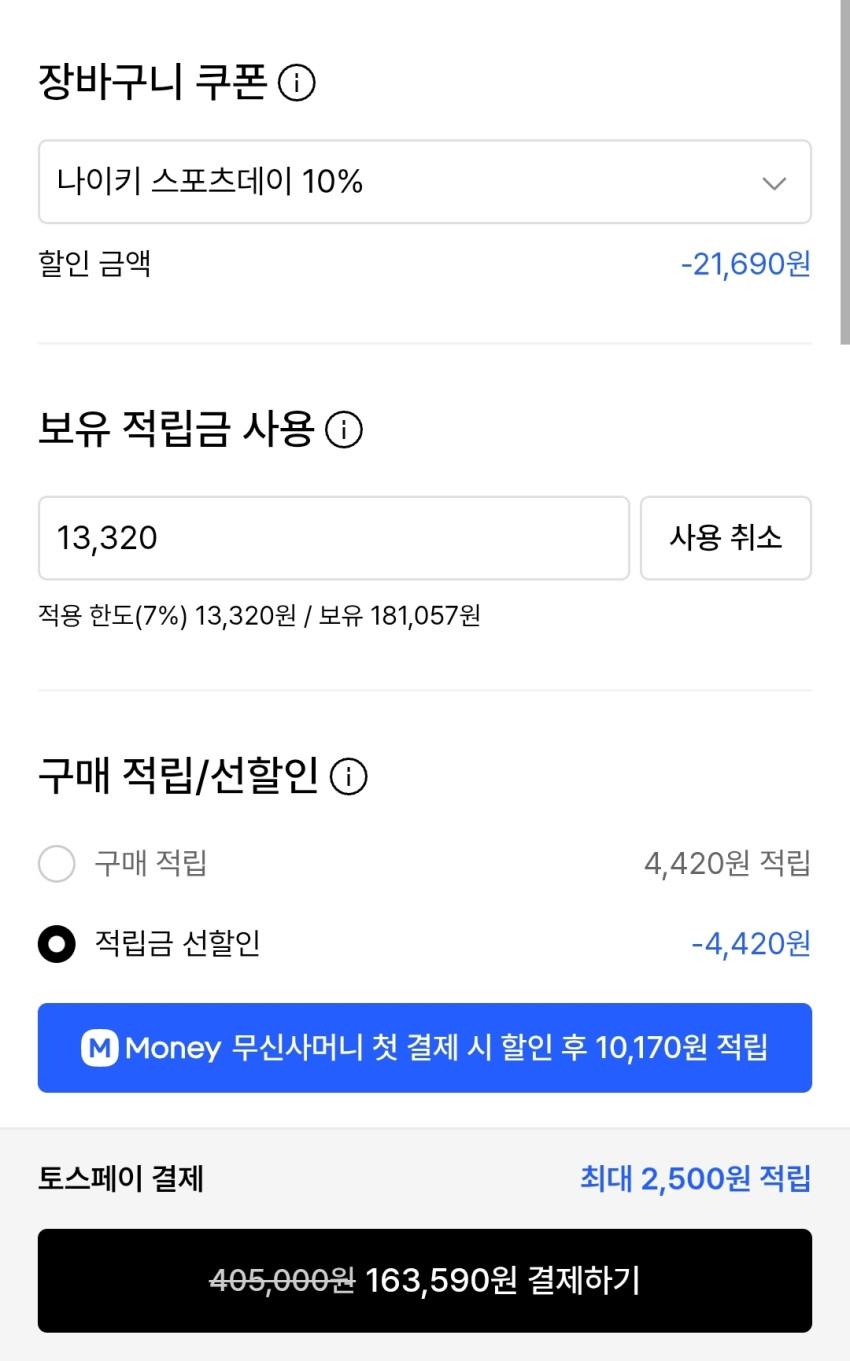This screenshot has width=850, height=1361.
Task: Edit the 13,320 적립금 amount field
Action: coord(333,538)
